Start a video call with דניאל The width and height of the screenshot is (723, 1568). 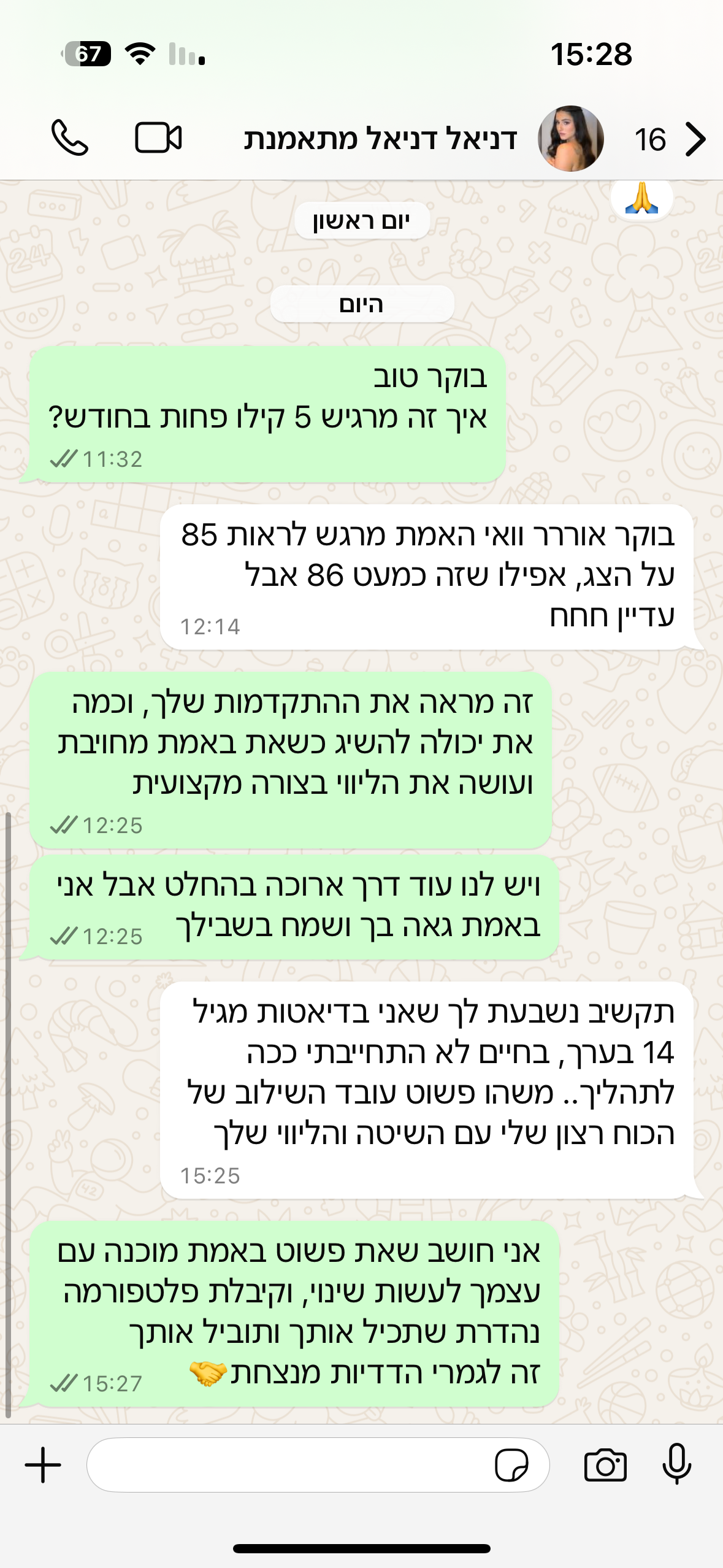coord(158,138)
